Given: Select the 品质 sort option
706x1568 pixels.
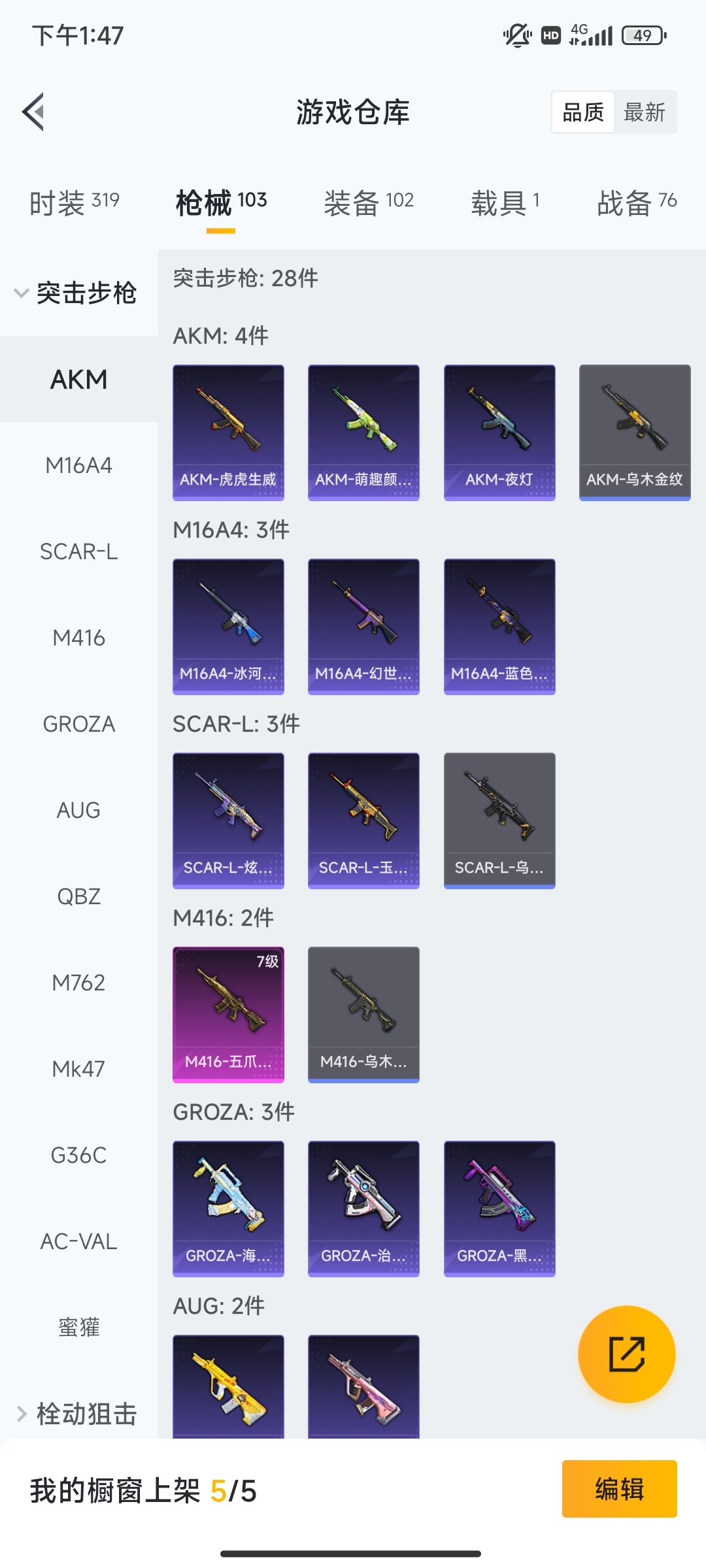Looking at the screenshot, I should point(583,112).
